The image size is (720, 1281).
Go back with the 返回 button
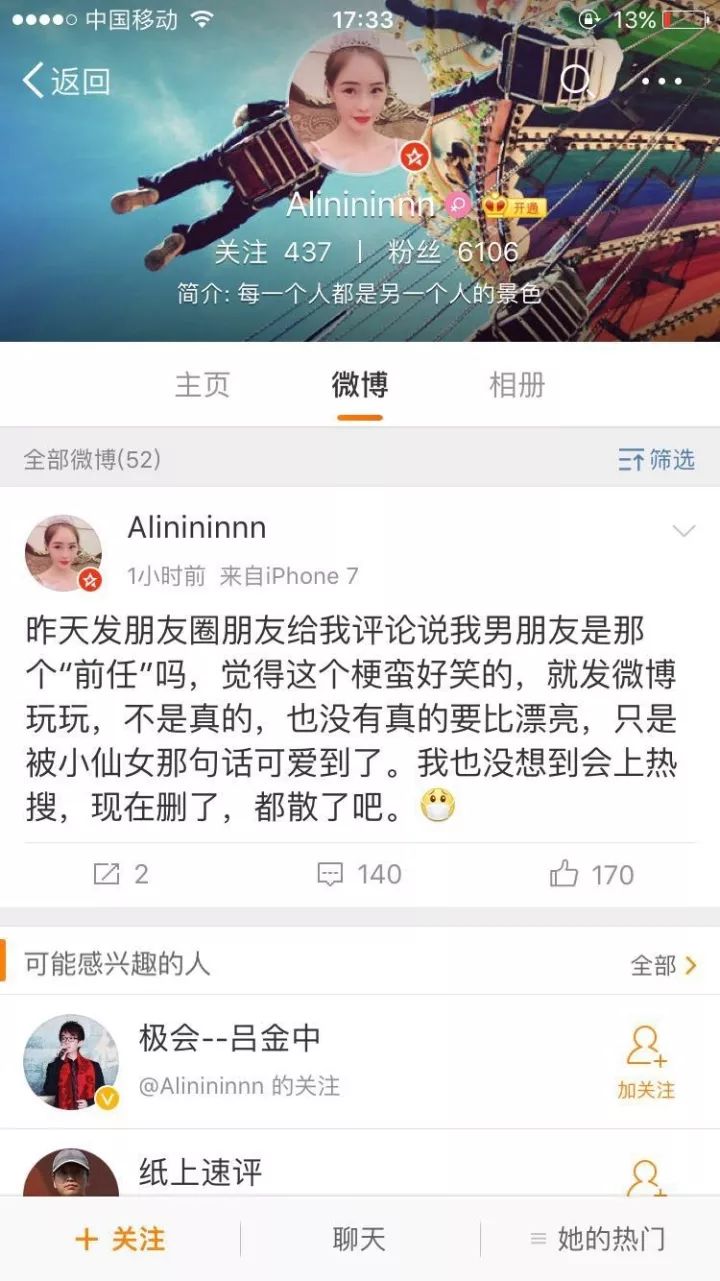click(66, 81)
